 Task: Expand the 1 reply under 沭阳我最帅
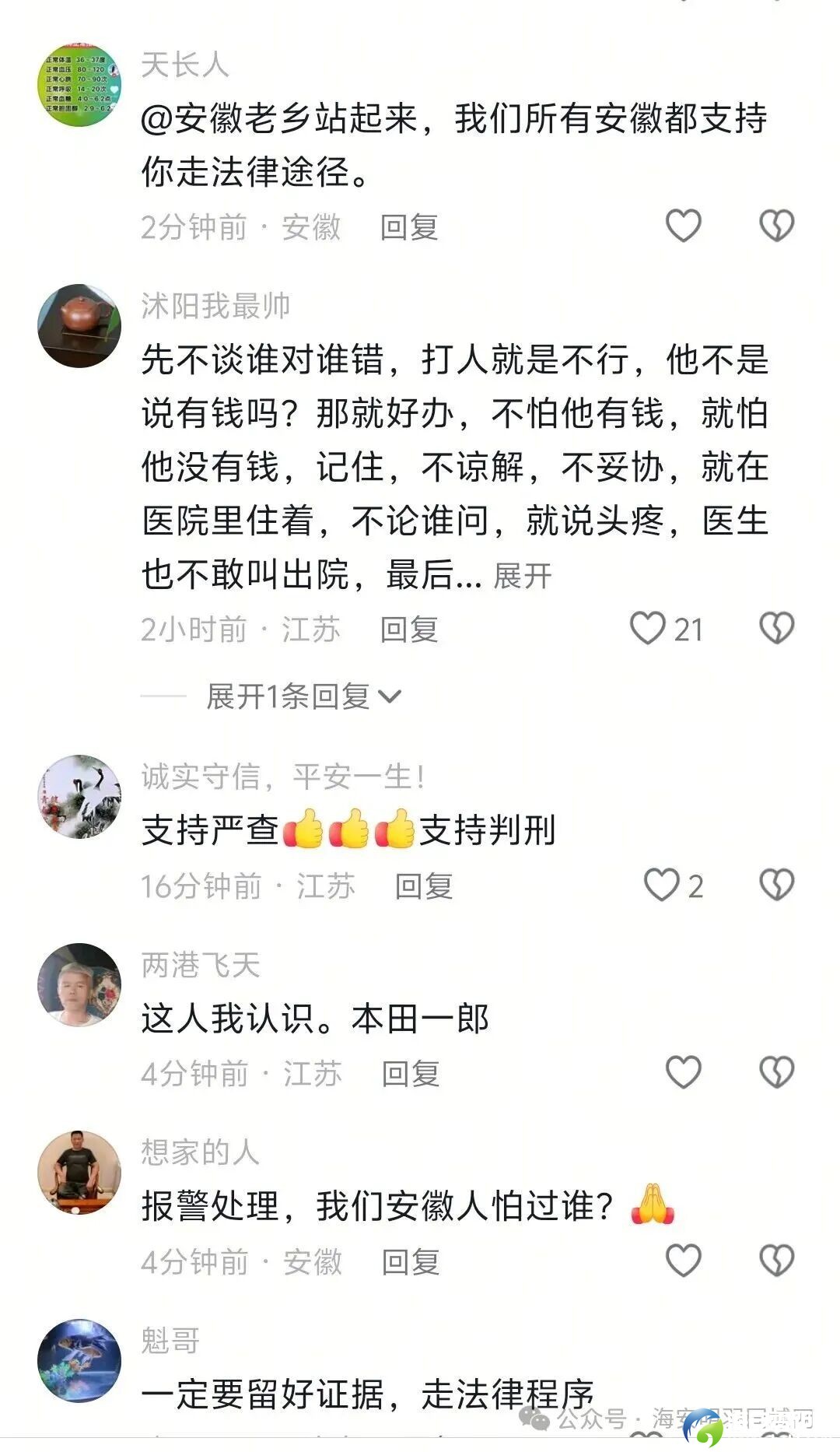[303, 696]
